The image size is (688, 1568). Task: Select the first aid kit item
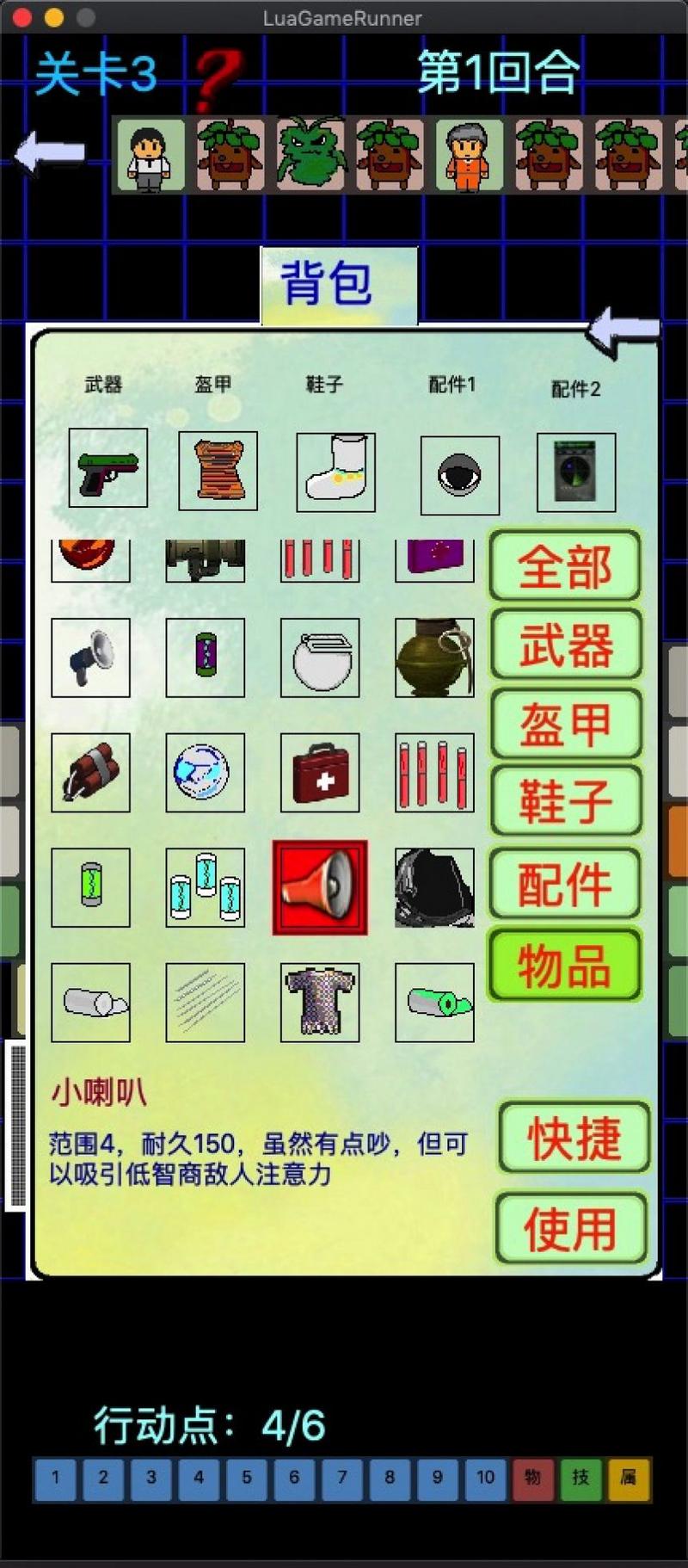pos(320,773)
